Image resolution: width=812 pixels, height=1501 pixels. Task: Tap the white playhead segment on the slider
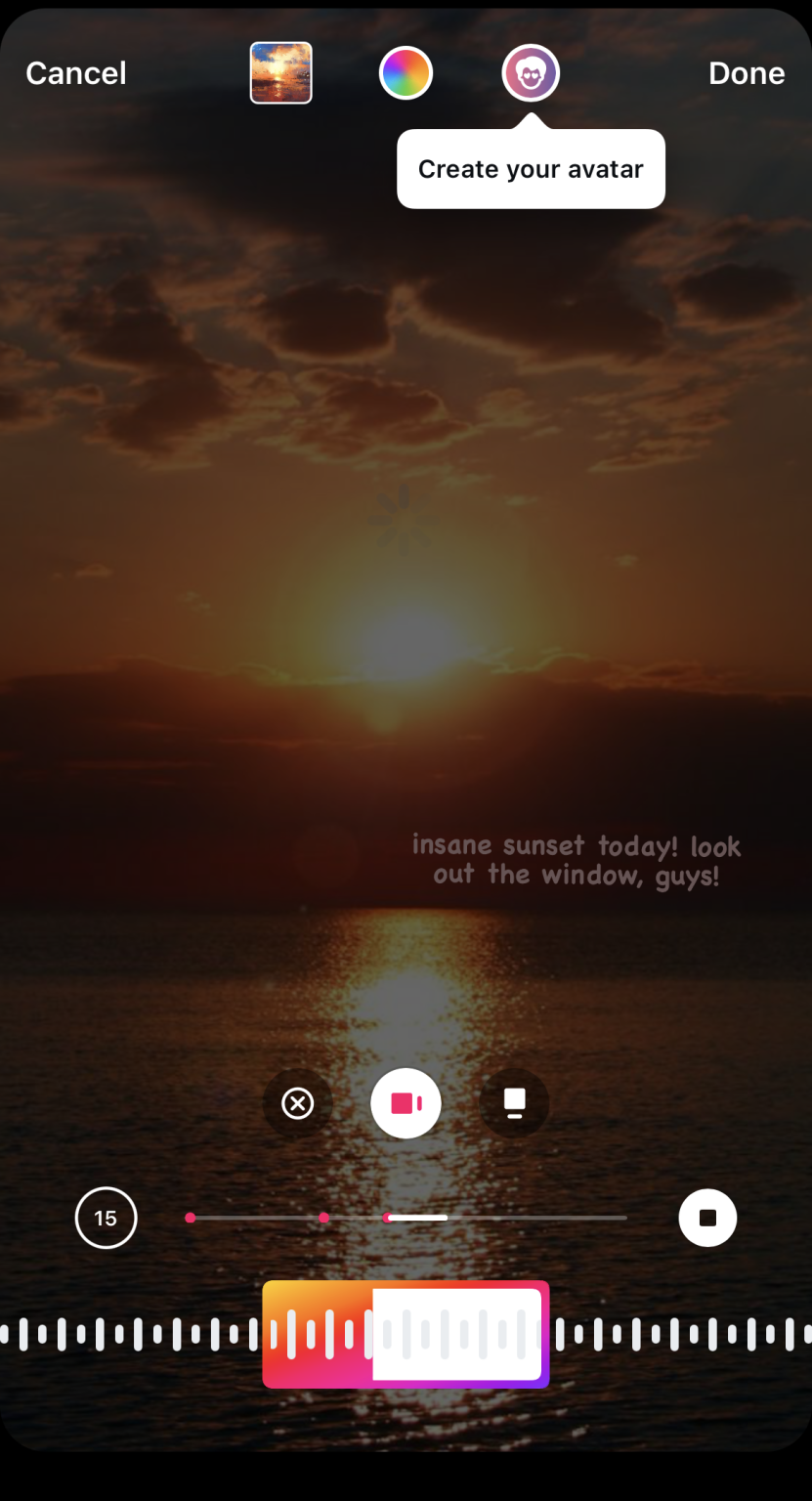416,1218
